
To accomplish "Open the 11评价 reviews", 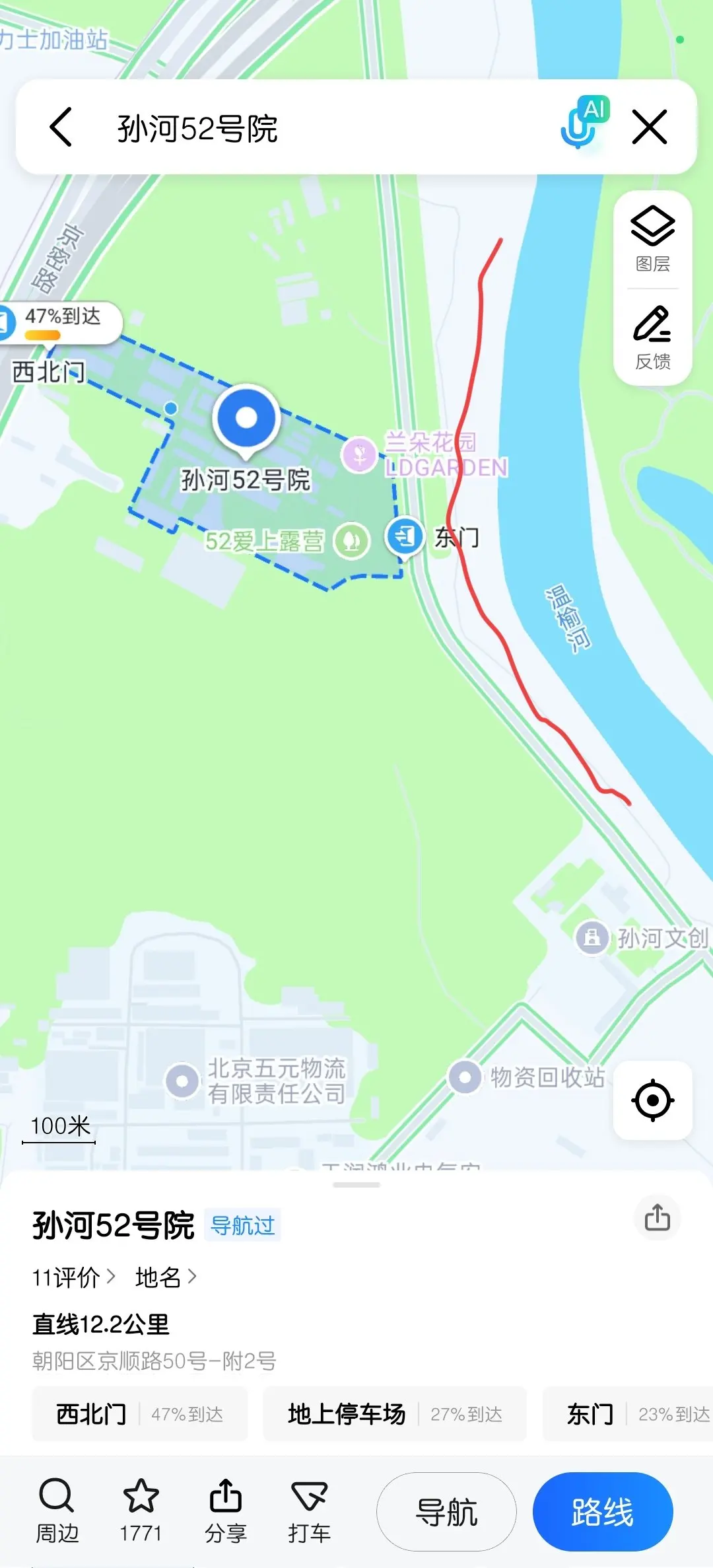I will click(73, 1277).
